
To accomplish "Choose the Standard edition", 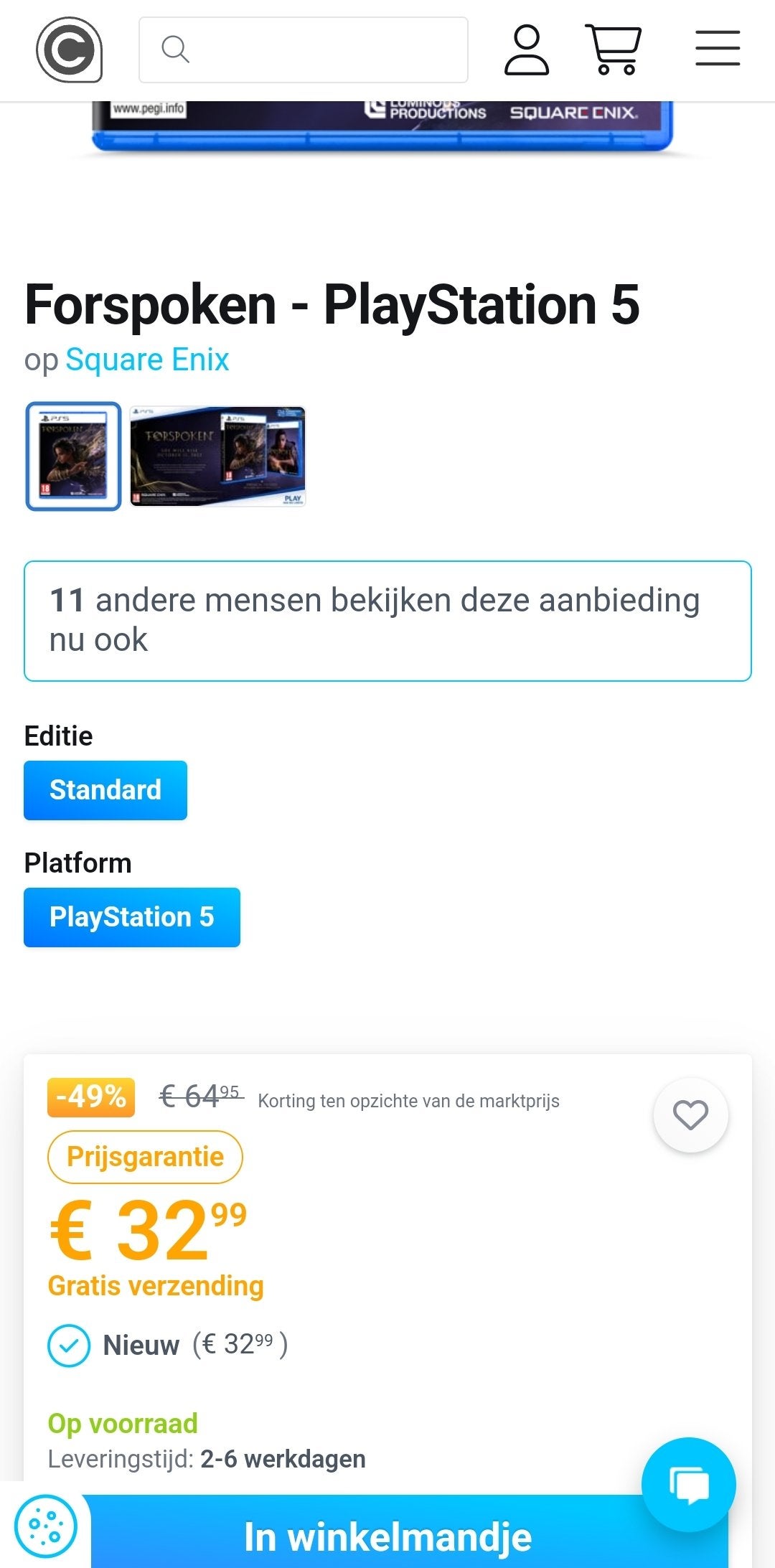I will 105,790.
